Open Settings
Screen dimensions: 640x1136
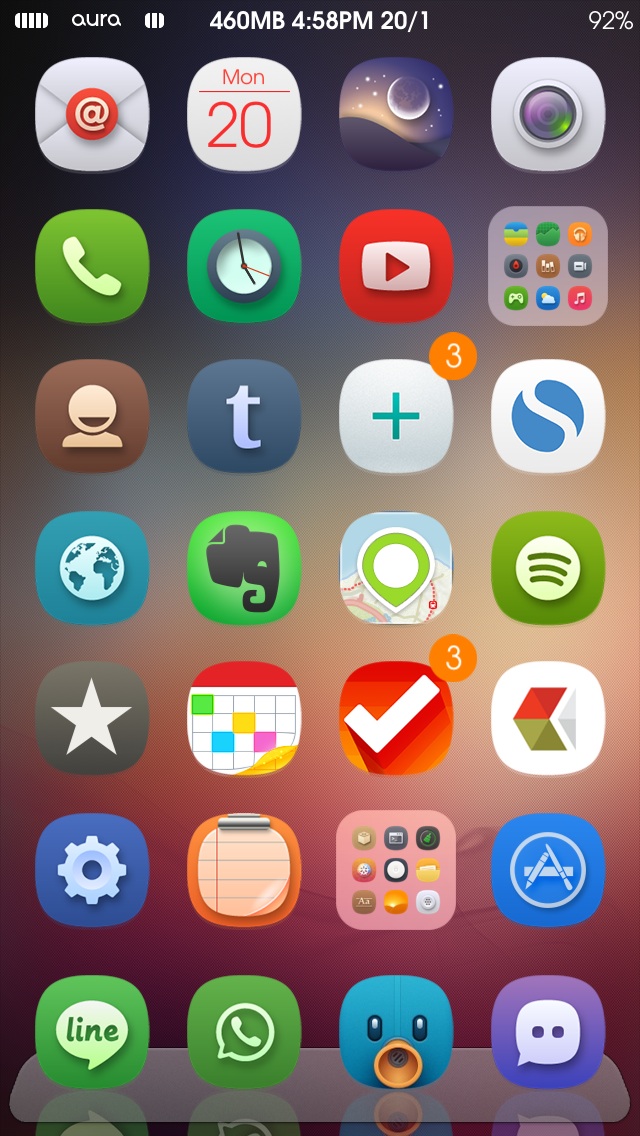coord(92,869)
